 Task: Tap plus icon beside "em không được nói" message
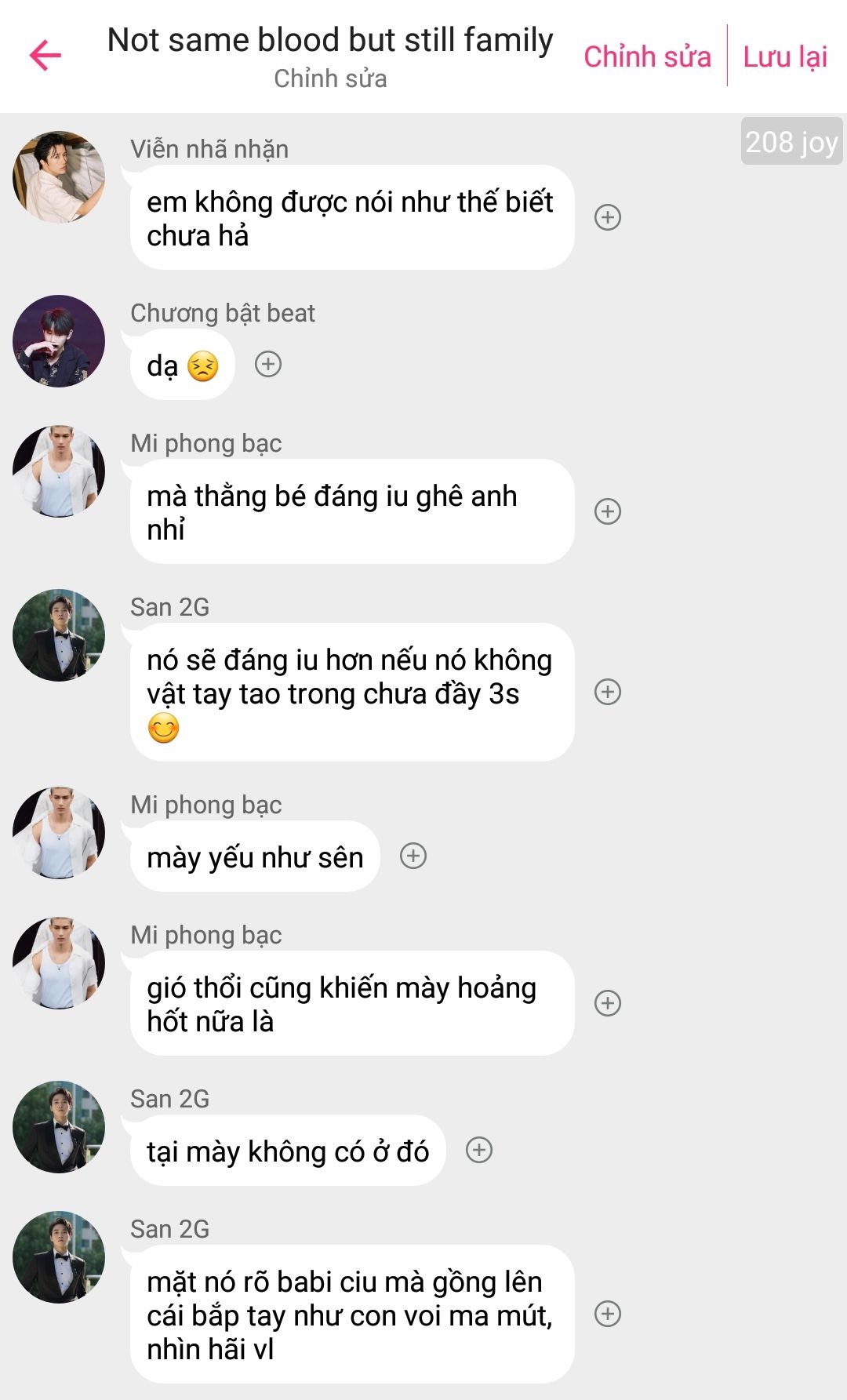tap(608, 217)
